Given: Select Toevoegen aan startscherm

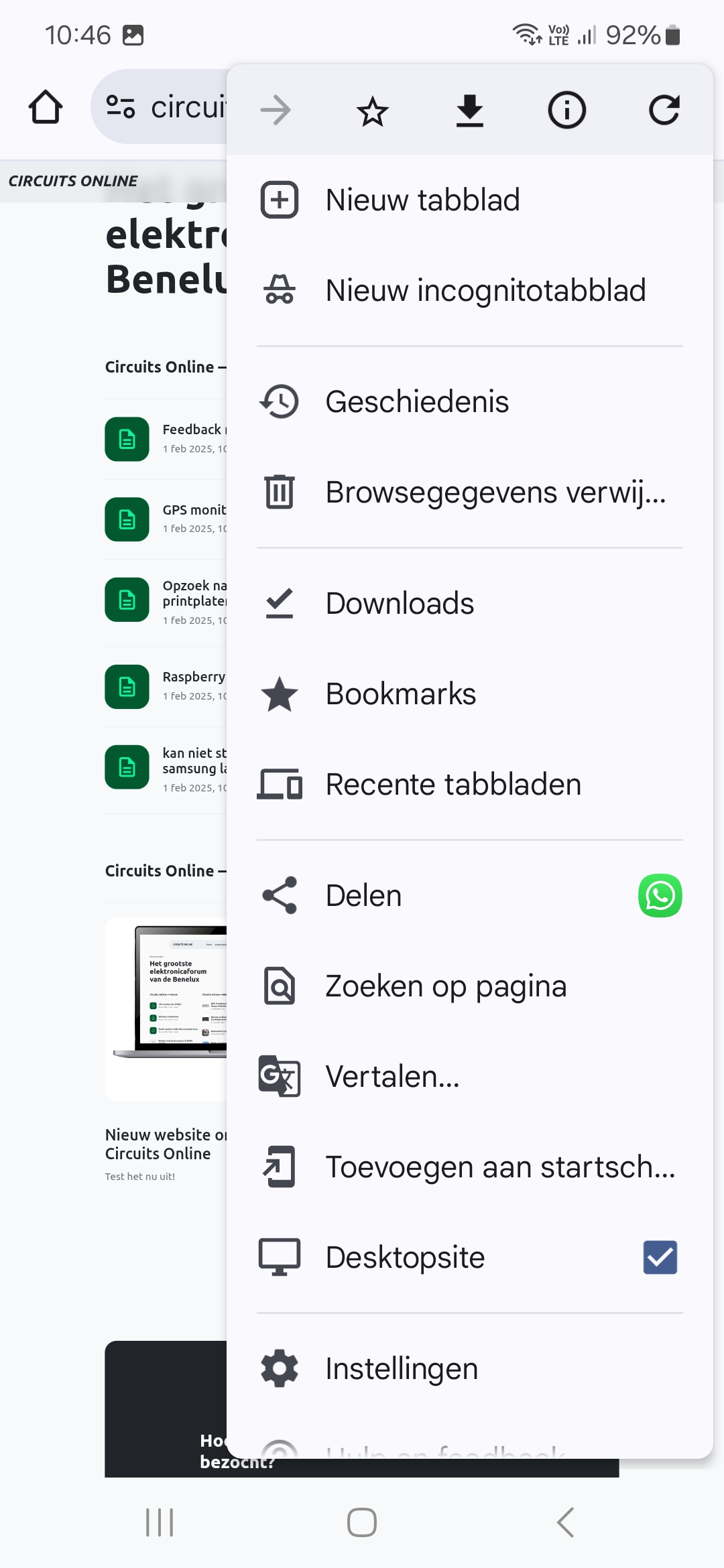Looking at the screenshot, I should click(470, 1167).
